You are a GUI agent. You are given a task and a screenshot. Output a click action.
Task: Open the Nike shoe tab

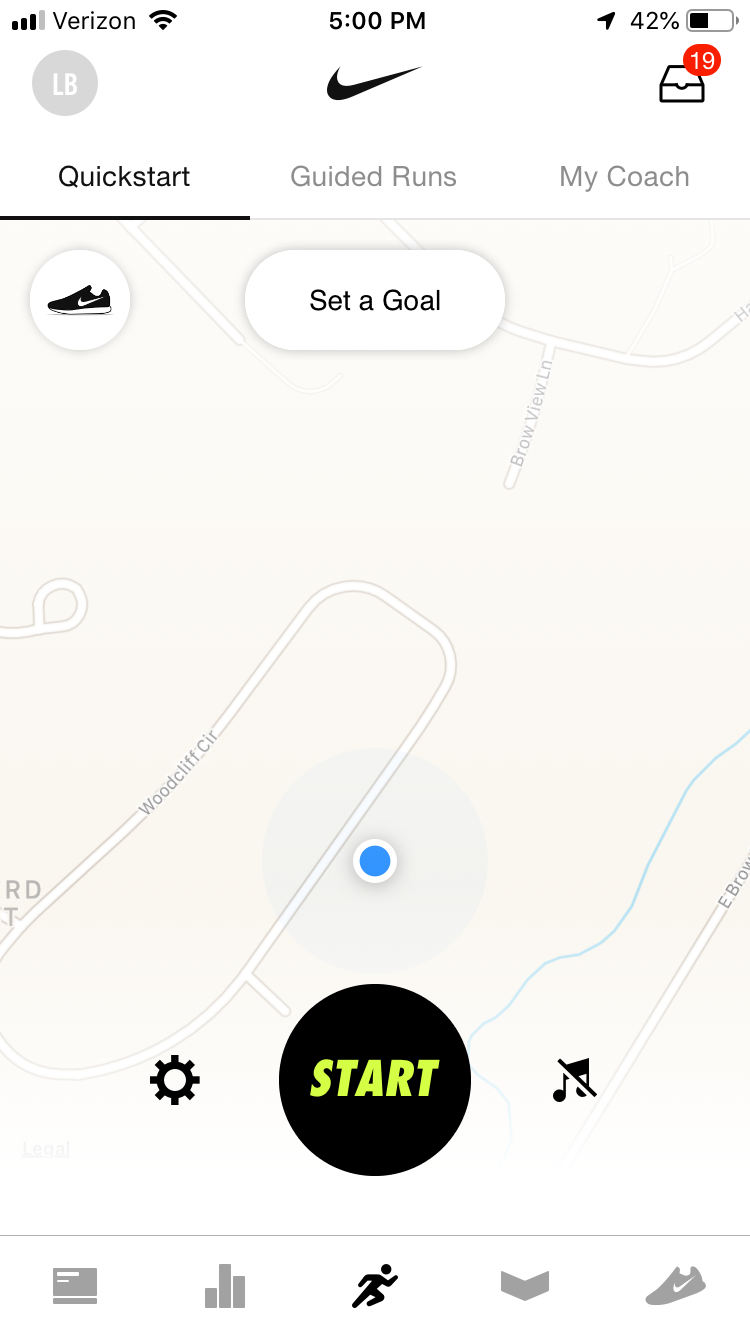[675, 1285]
